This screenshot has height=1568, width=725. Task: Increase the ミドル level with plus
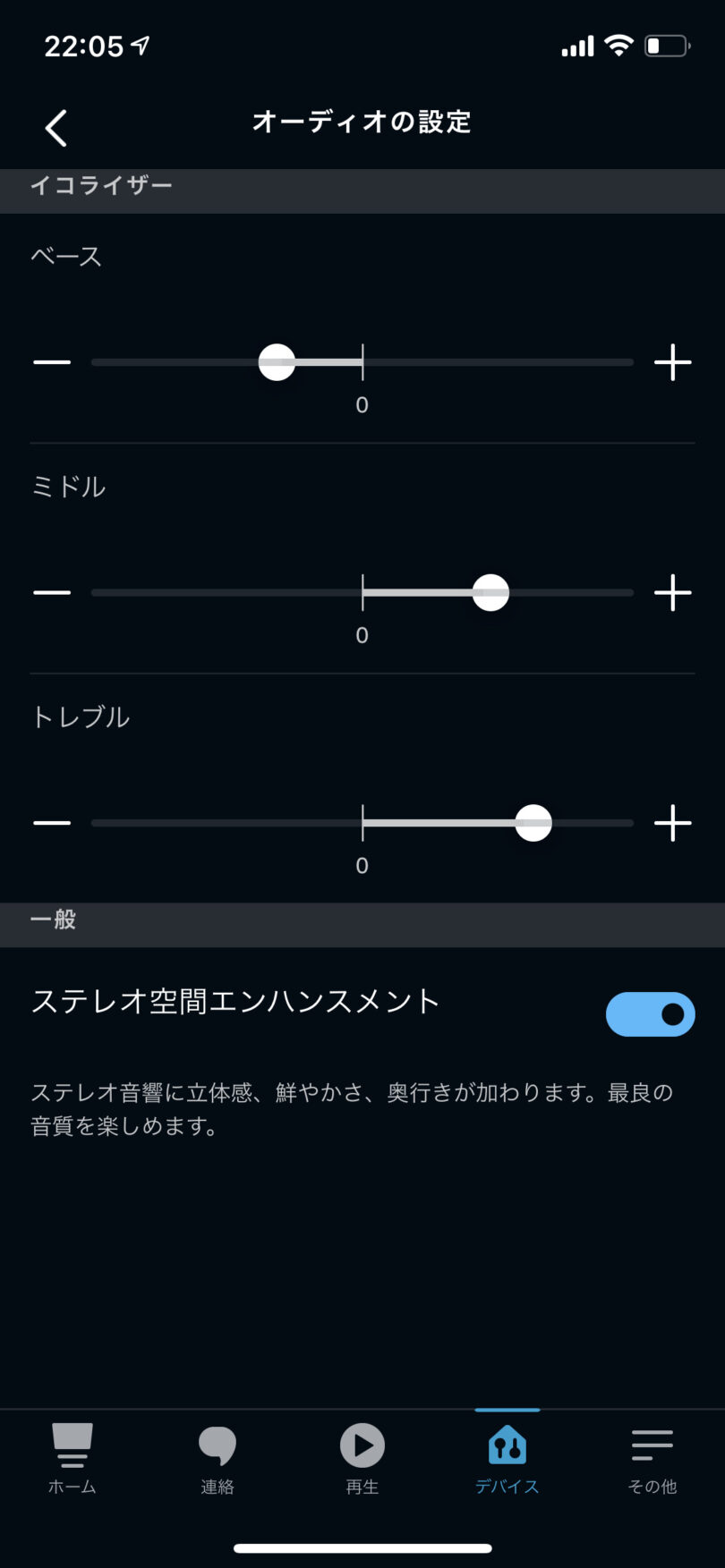coord(673,592)
